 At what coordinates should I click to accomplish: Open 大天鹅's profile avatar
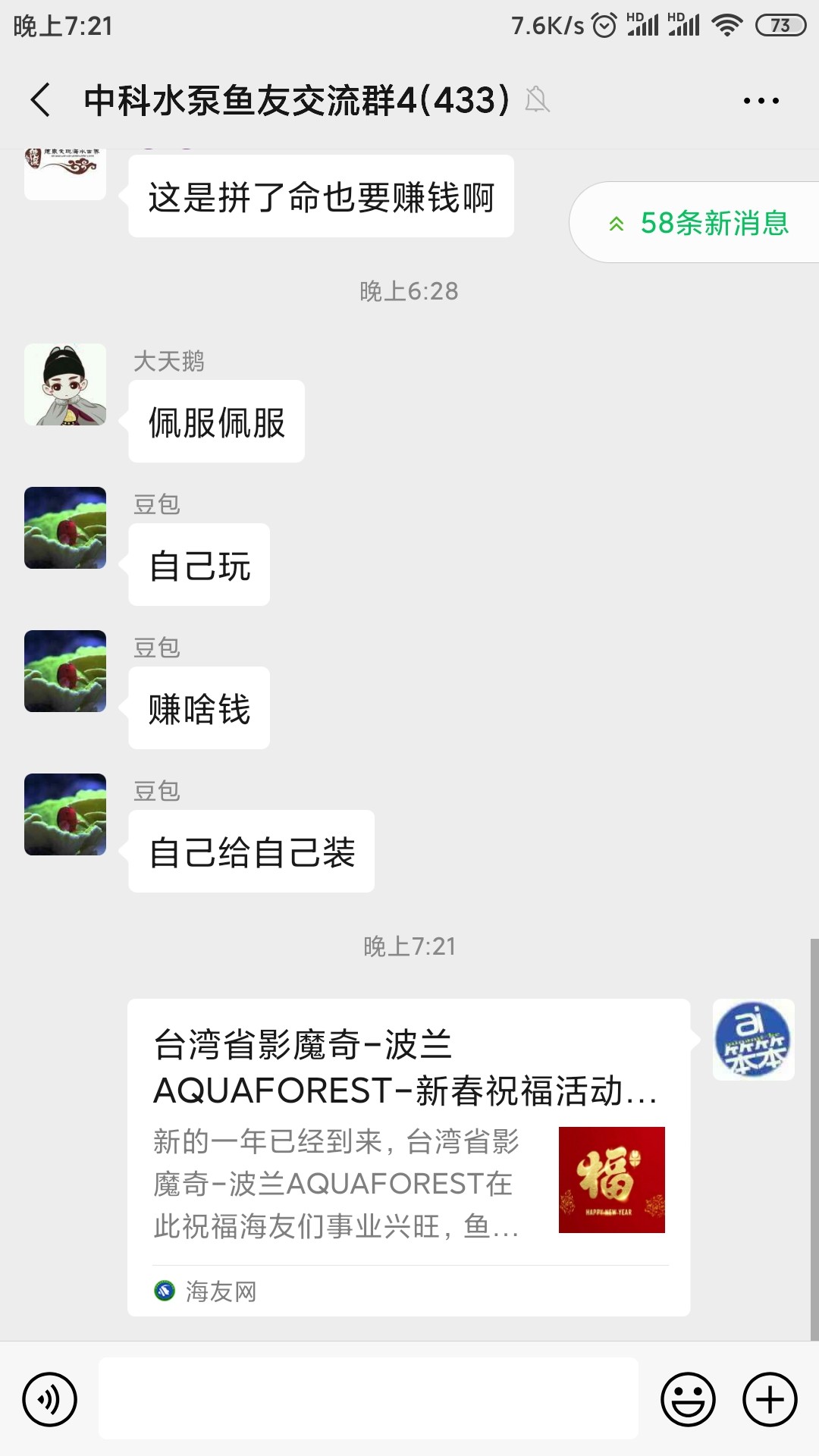click(x=65, y=384)
